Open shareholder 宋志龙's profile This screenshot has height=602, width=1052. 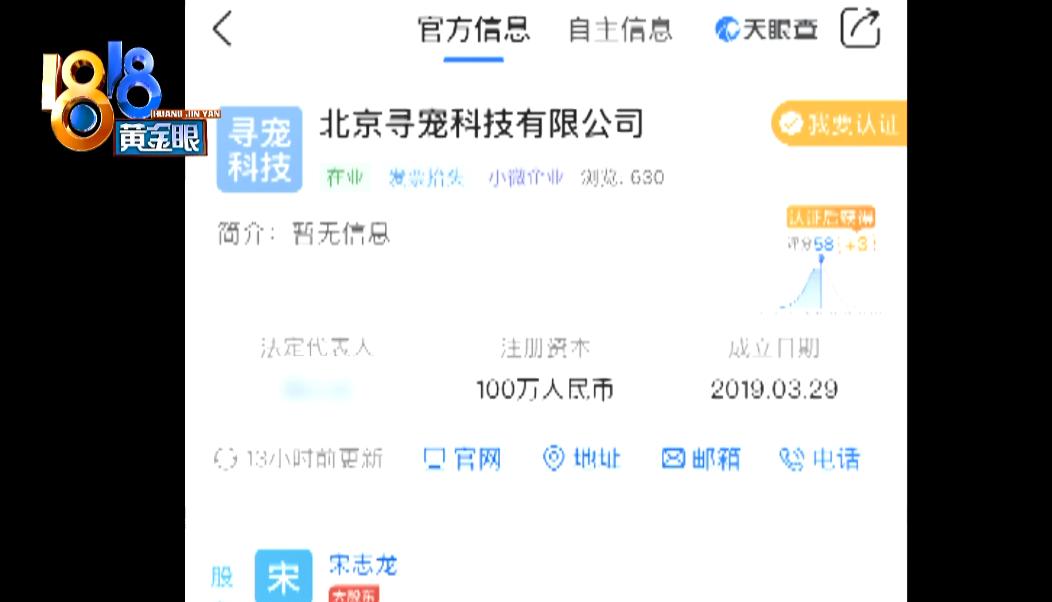(x=362, y=565)
